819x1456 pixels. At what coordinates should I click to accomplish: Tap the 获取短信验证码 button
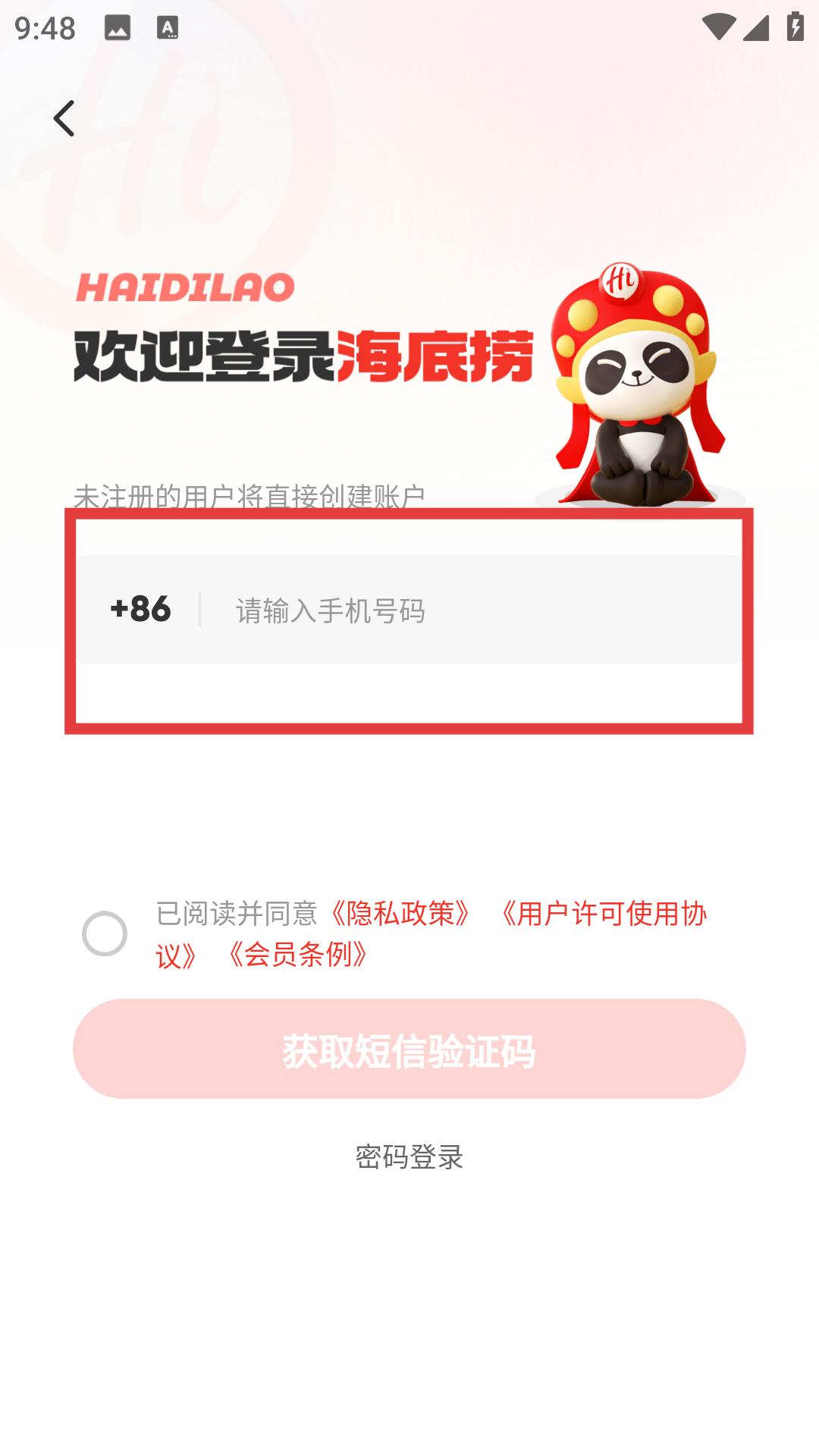tap(409, 1049)
